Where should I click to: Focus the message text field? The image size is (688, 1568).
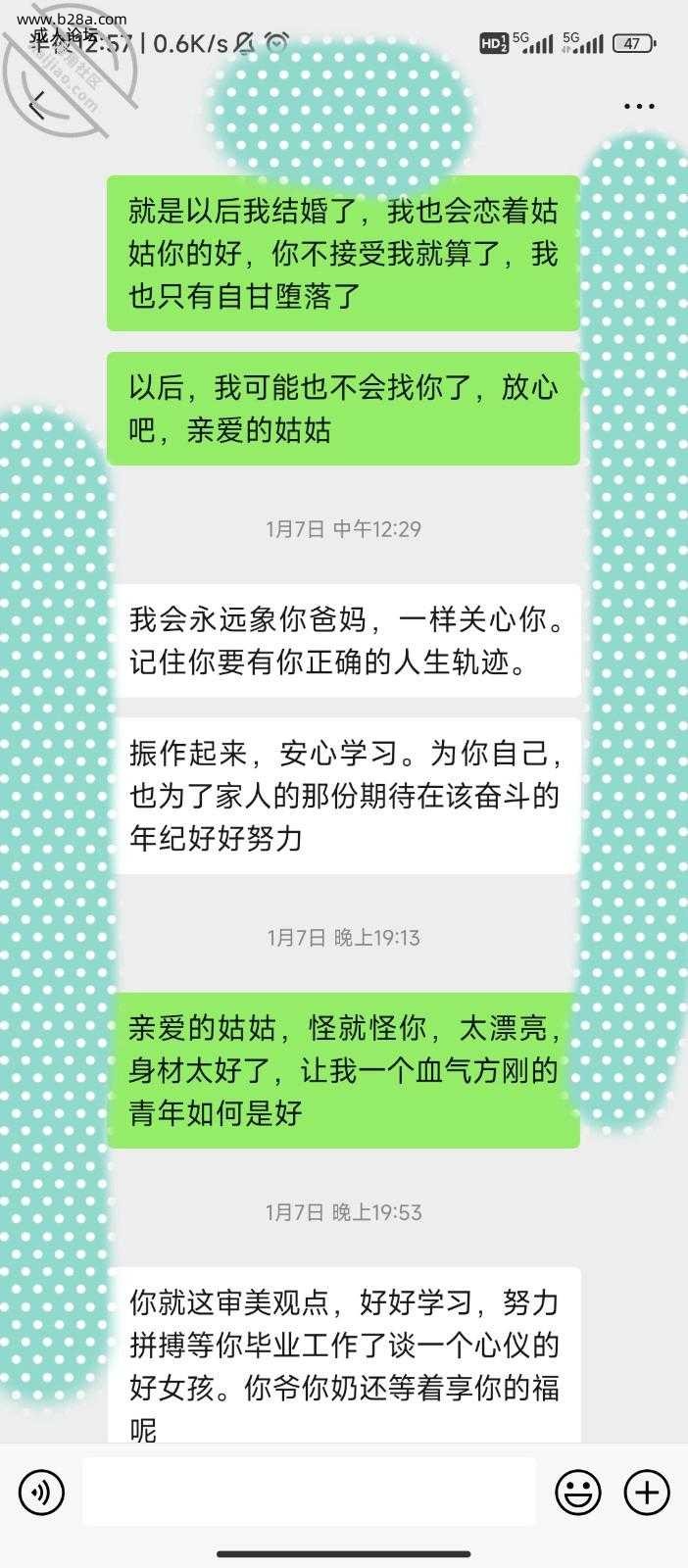pos(309,1492)
